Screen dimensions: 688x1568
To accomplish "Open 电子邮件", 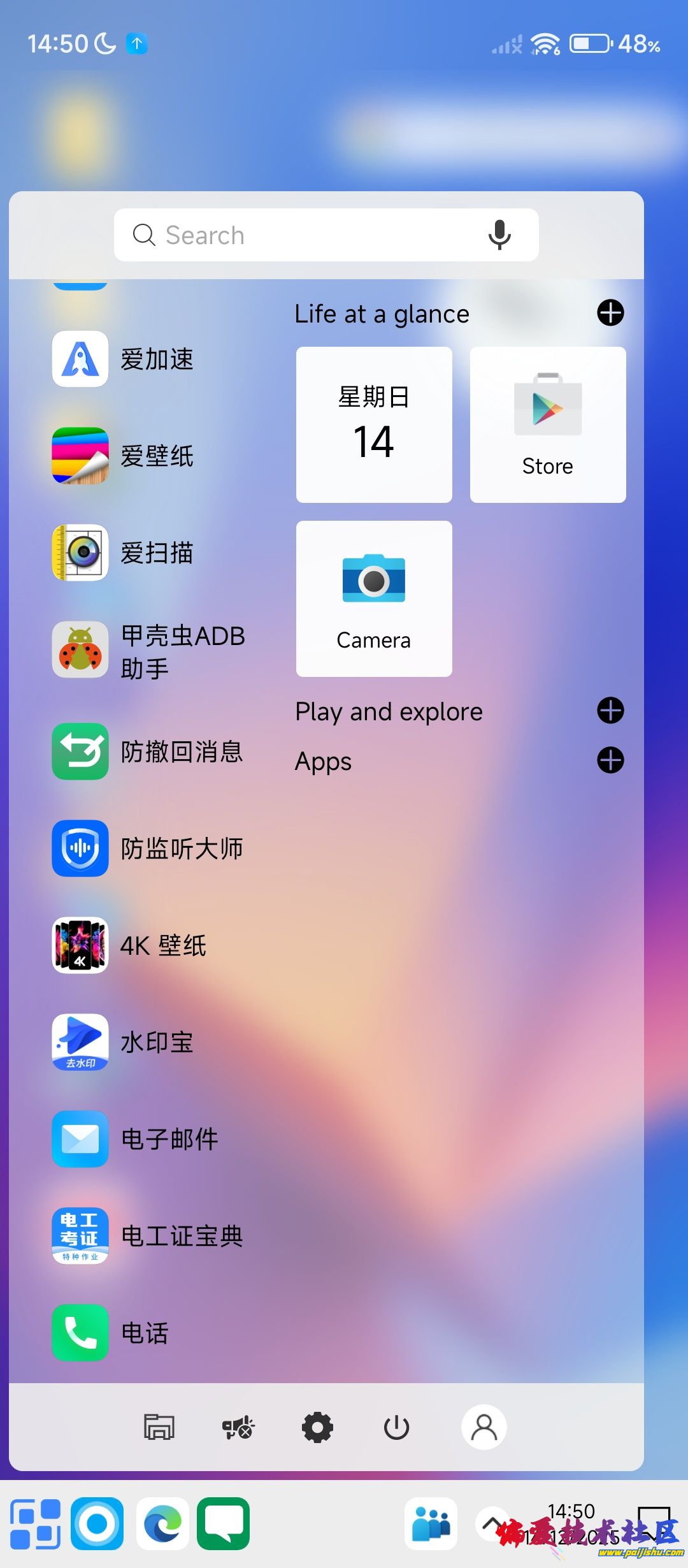I will tap(80, 1139).
